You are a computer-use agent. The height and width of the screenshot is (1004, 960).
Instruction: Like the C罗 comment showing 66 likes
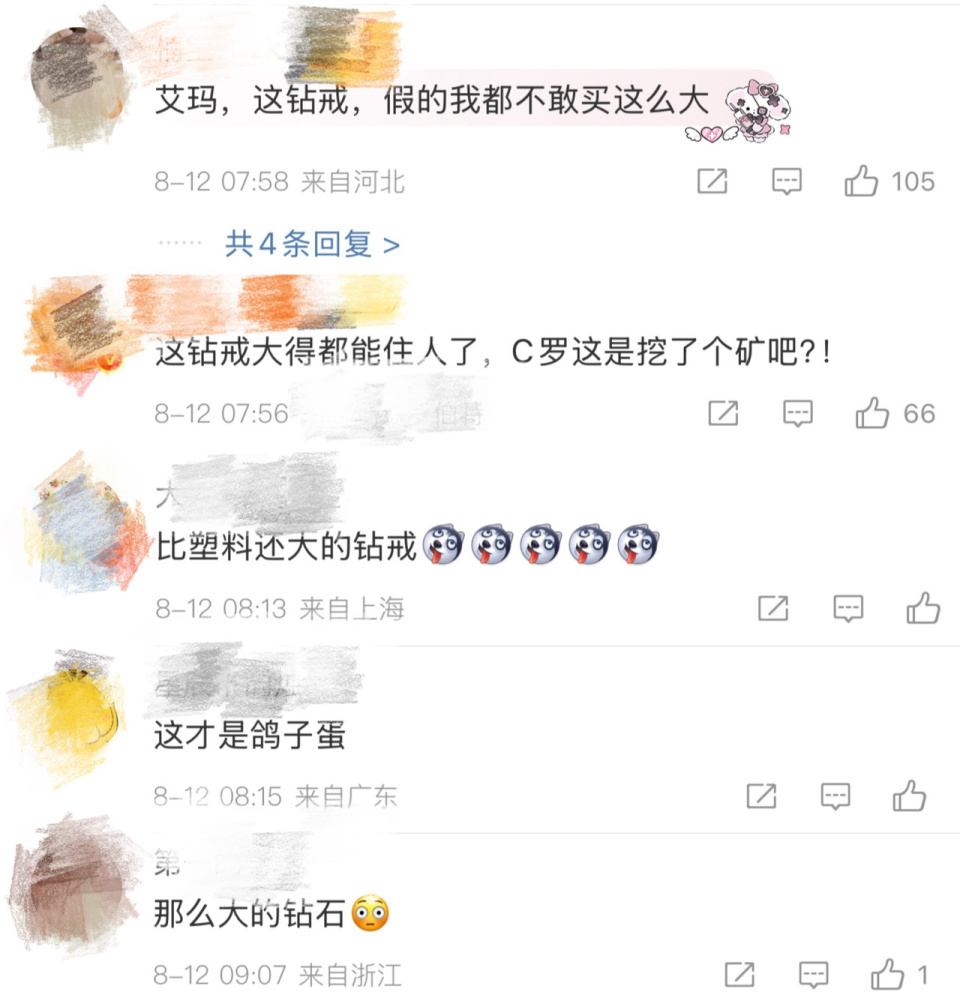(x=873, y=414)
